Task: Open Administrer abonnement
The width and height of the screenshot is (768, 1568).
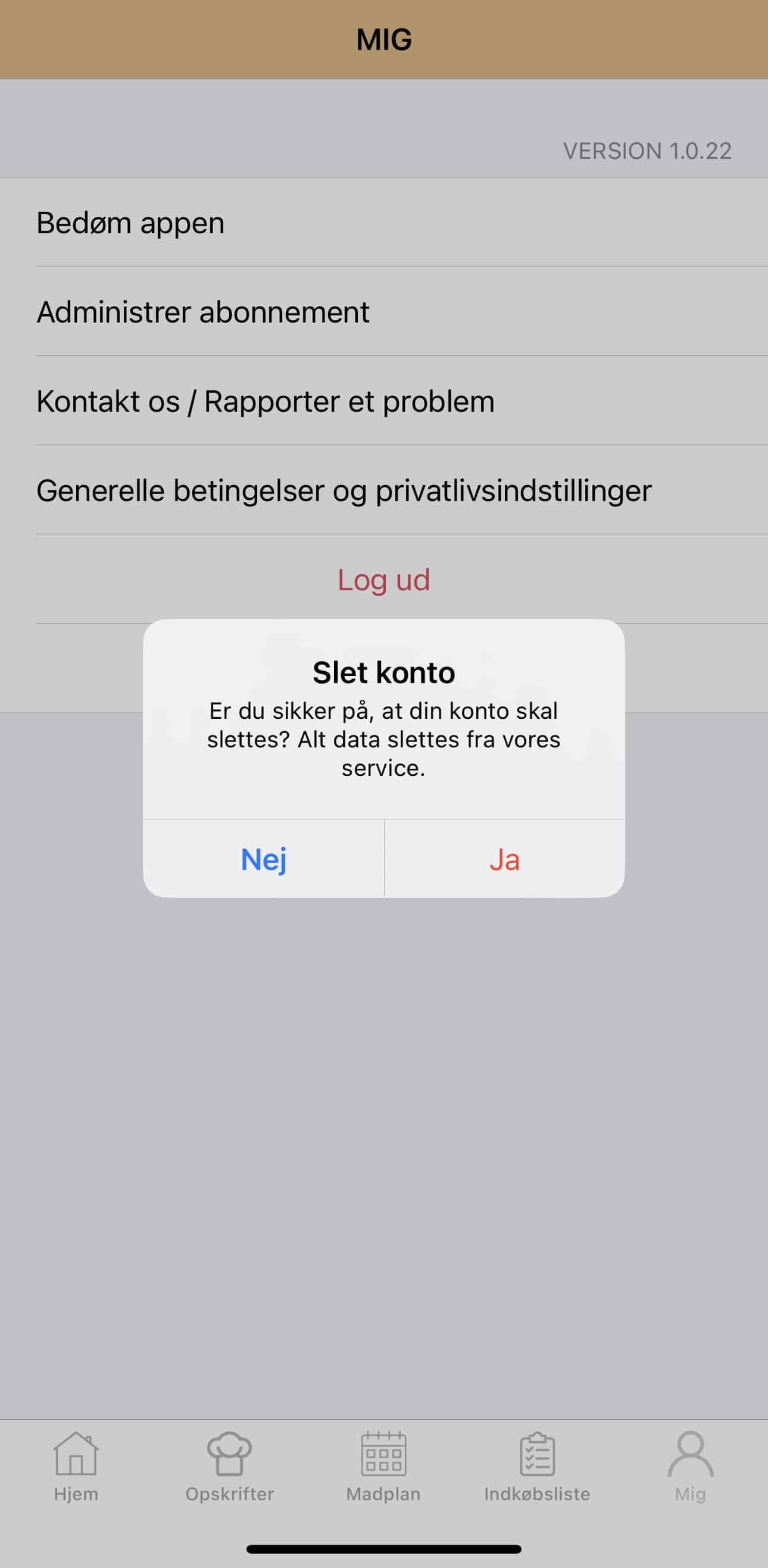Action: [x=383, y=311]
